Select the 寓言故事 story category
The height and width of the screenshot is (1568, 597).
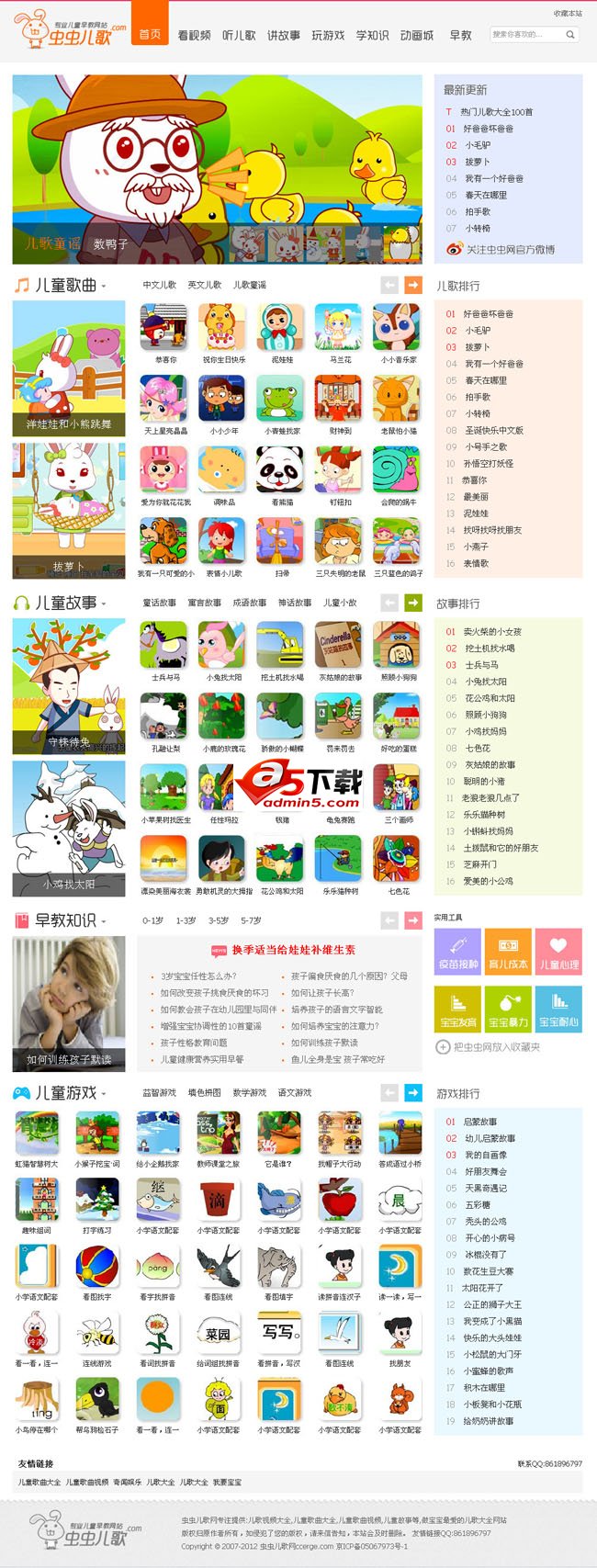[204, 603]
